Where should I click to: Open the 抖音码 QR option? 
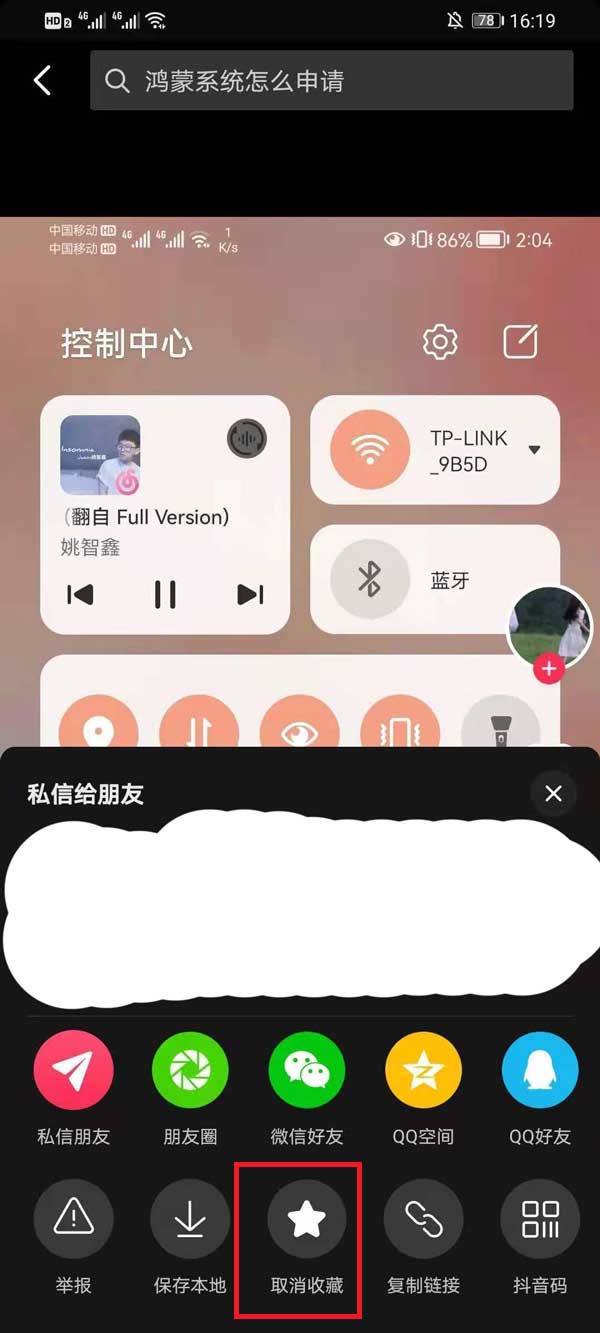(540, 1219)
